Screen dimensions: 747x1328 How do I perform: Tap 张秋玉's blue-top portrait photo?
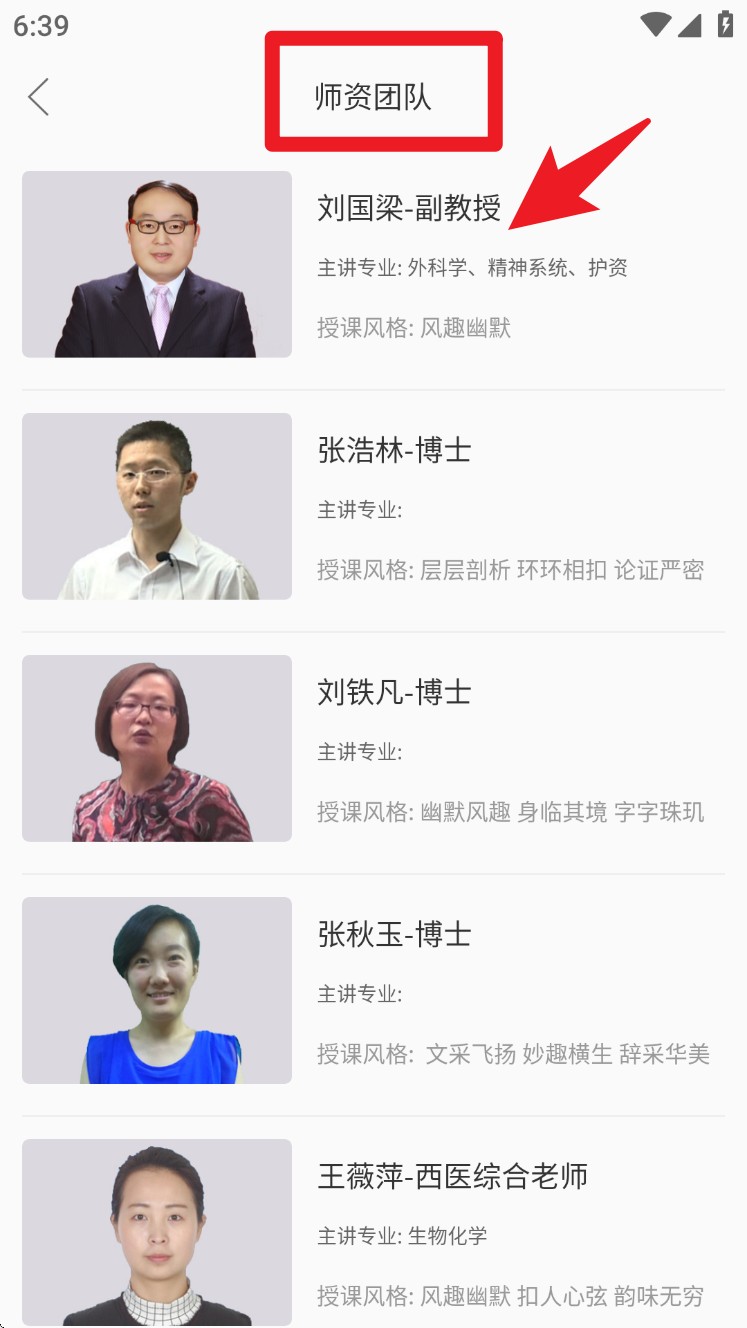156,989
